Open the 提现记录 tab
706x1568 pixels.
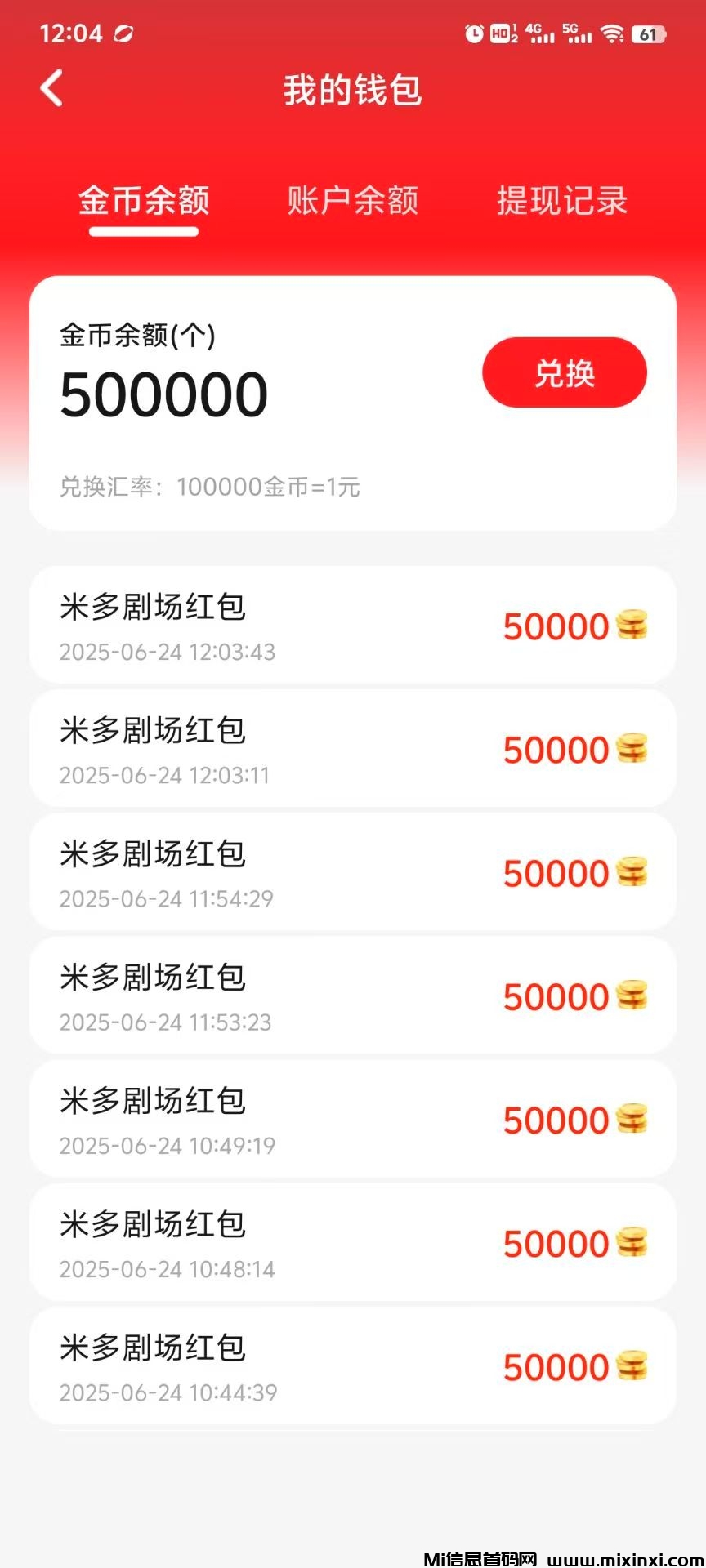tap(561, 200)
